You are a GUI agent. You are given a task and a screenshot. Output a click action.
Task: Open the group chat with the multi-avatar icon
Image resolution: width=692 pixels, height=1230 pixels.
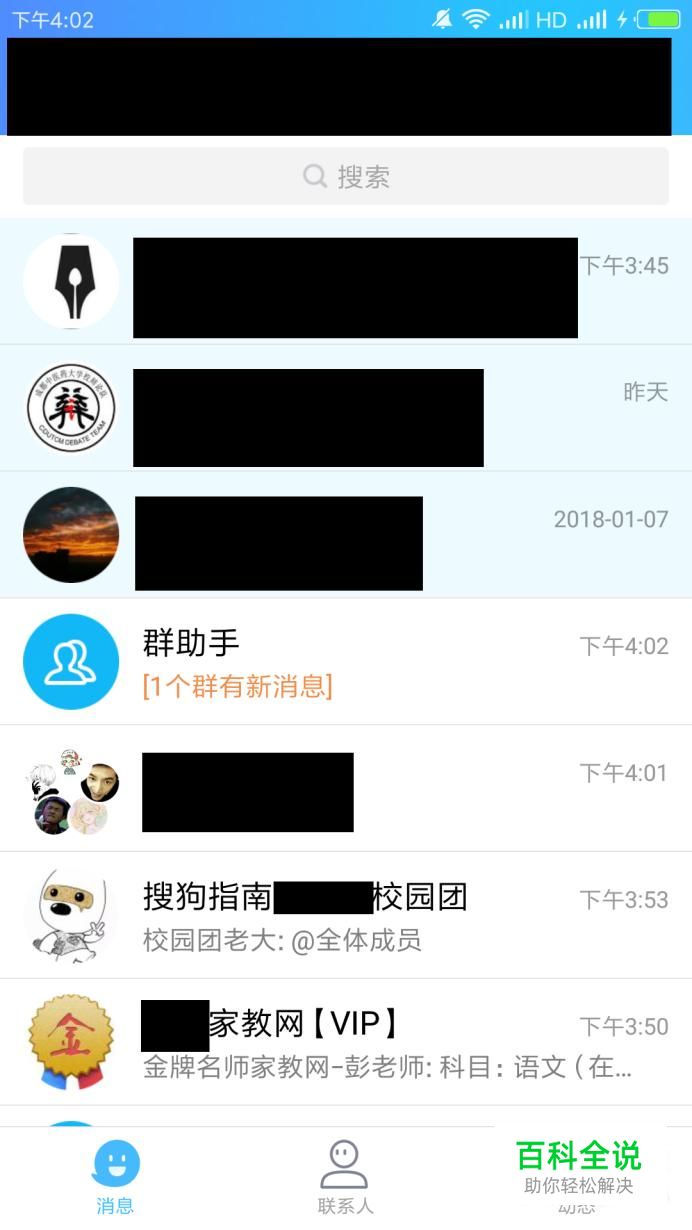point(346,789)
